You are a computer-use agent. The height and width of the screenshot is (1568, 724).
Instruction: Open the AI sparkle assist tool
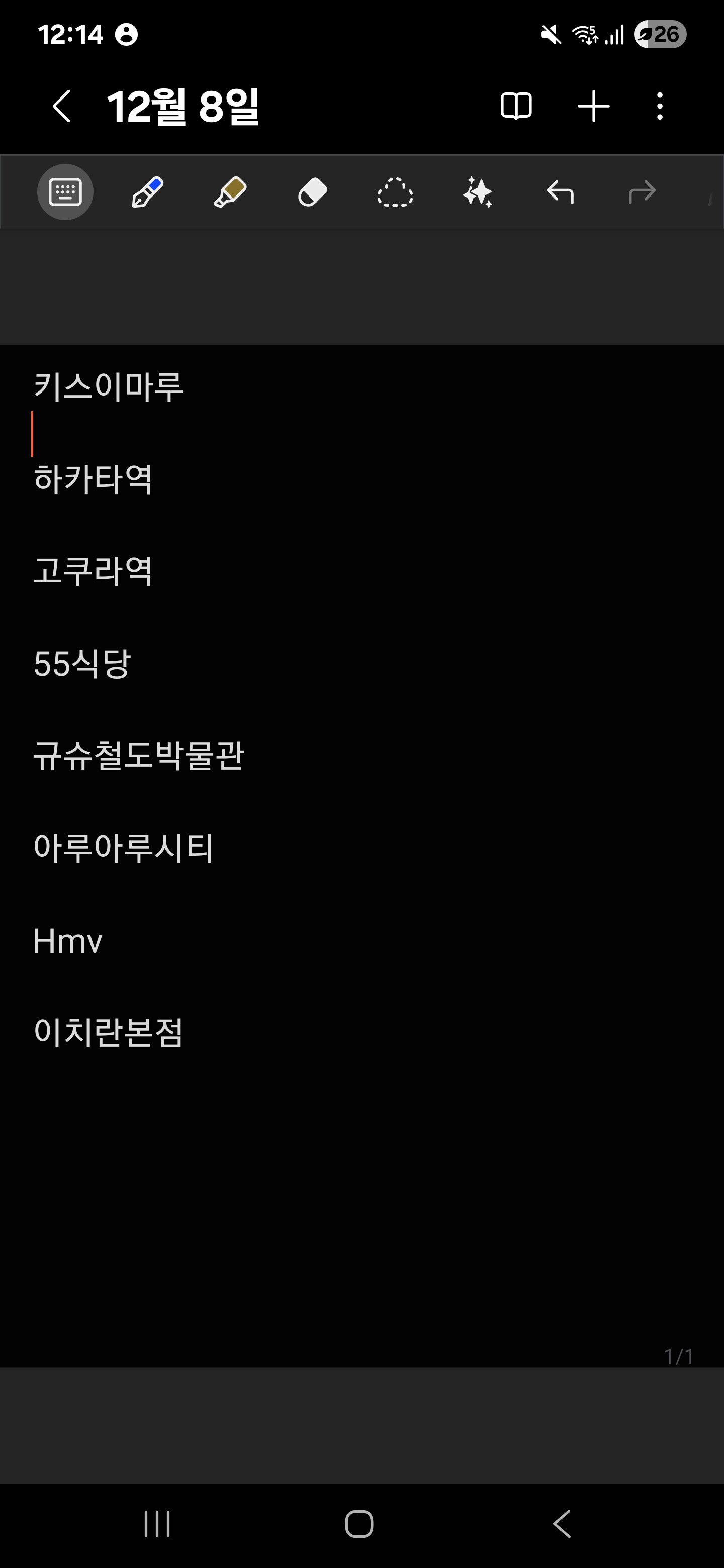tap(478, 192)
